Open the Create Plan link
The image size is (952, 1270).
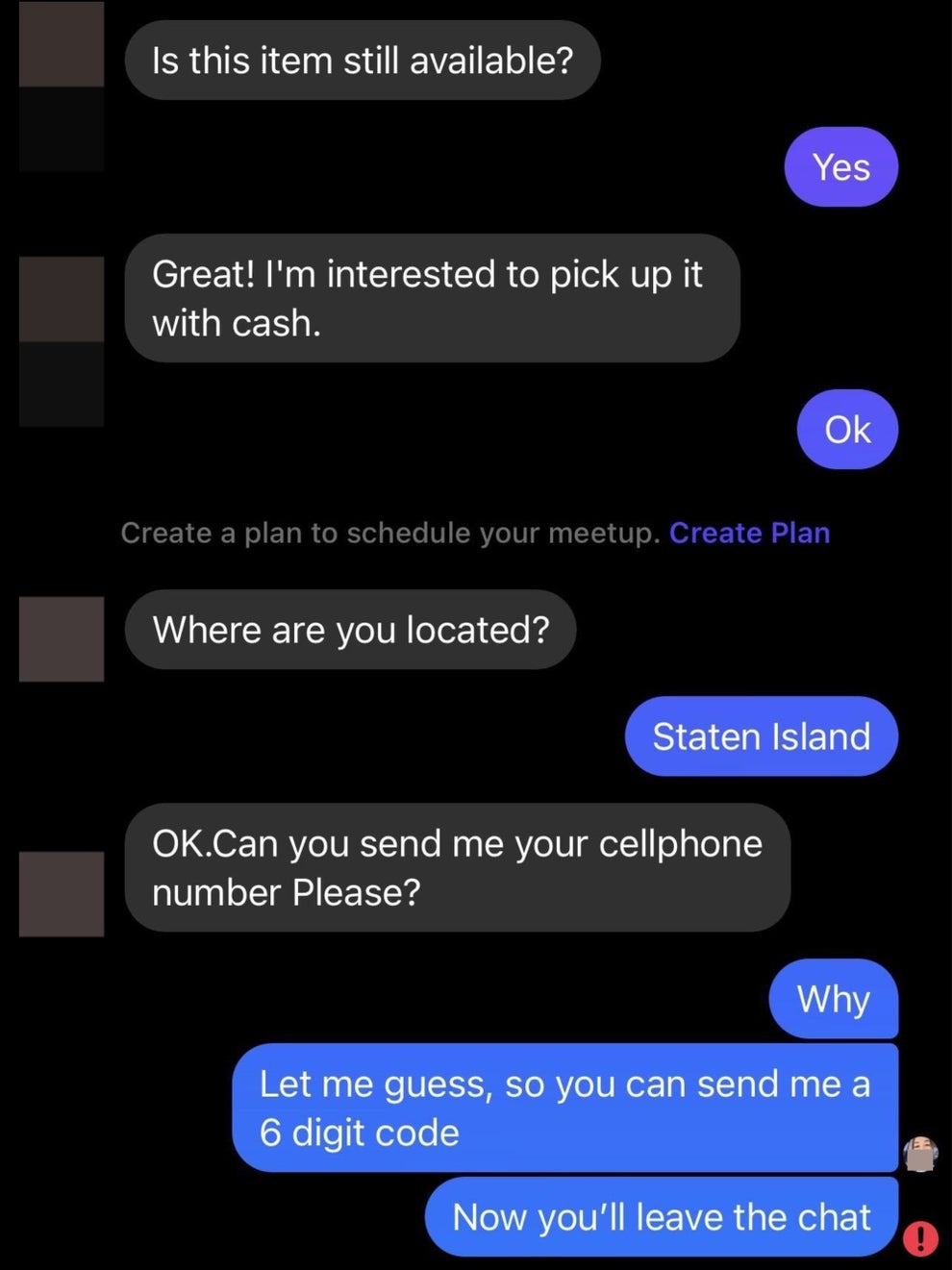[x=749, y=533]
